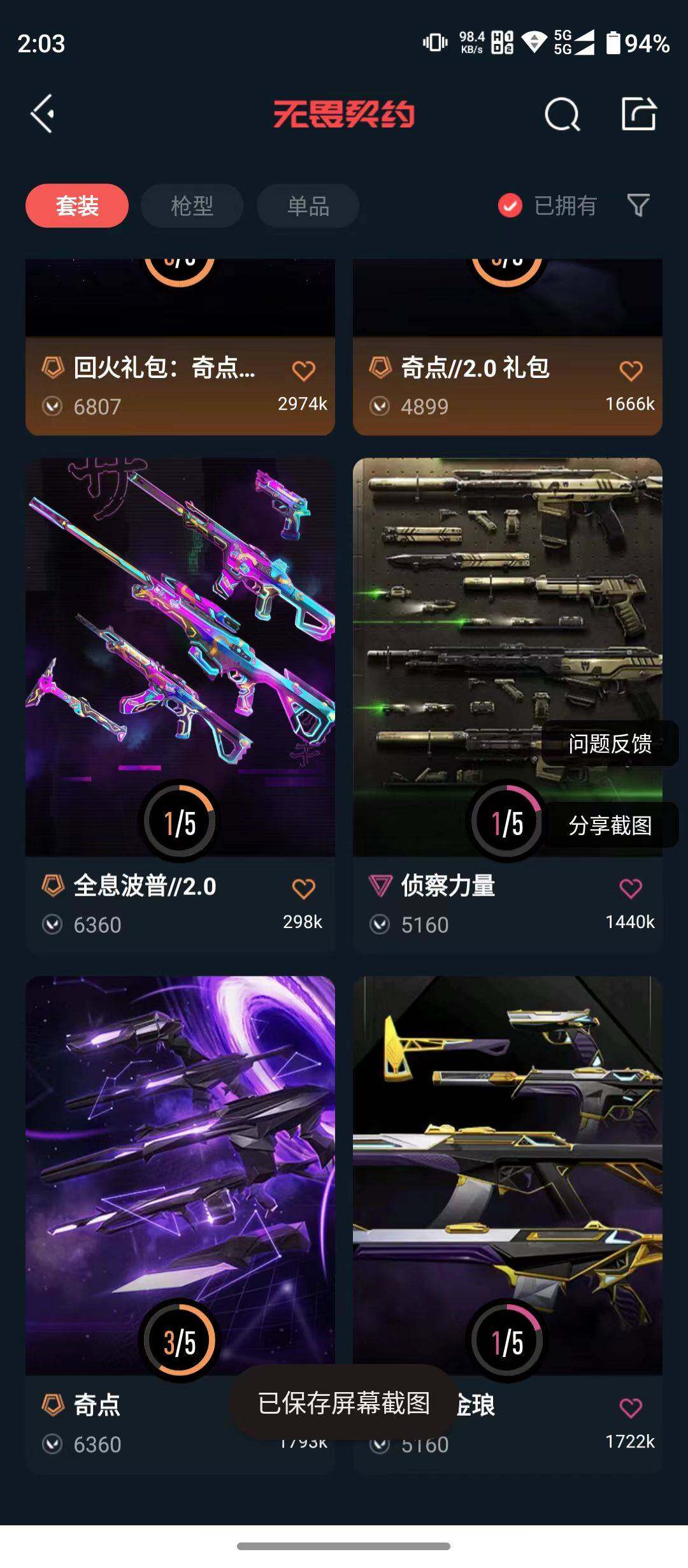This screenshot has width=688, height=1568.
Task: Tap 分享截图 to share the screenshot
Action: [x=610, y=825]
